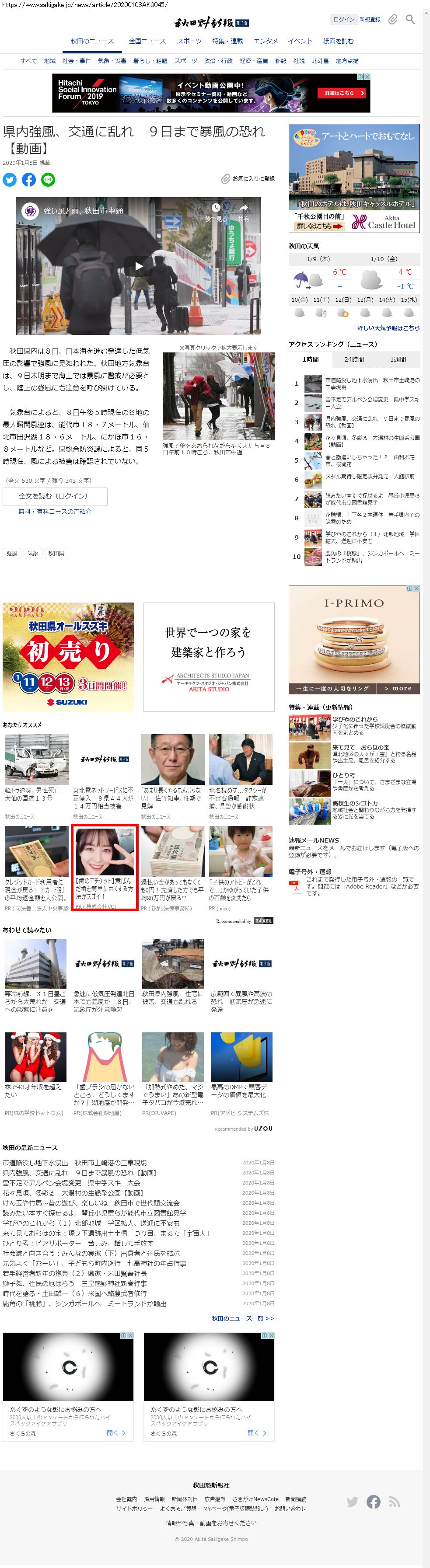Share article on Twitter

[10, 180]
